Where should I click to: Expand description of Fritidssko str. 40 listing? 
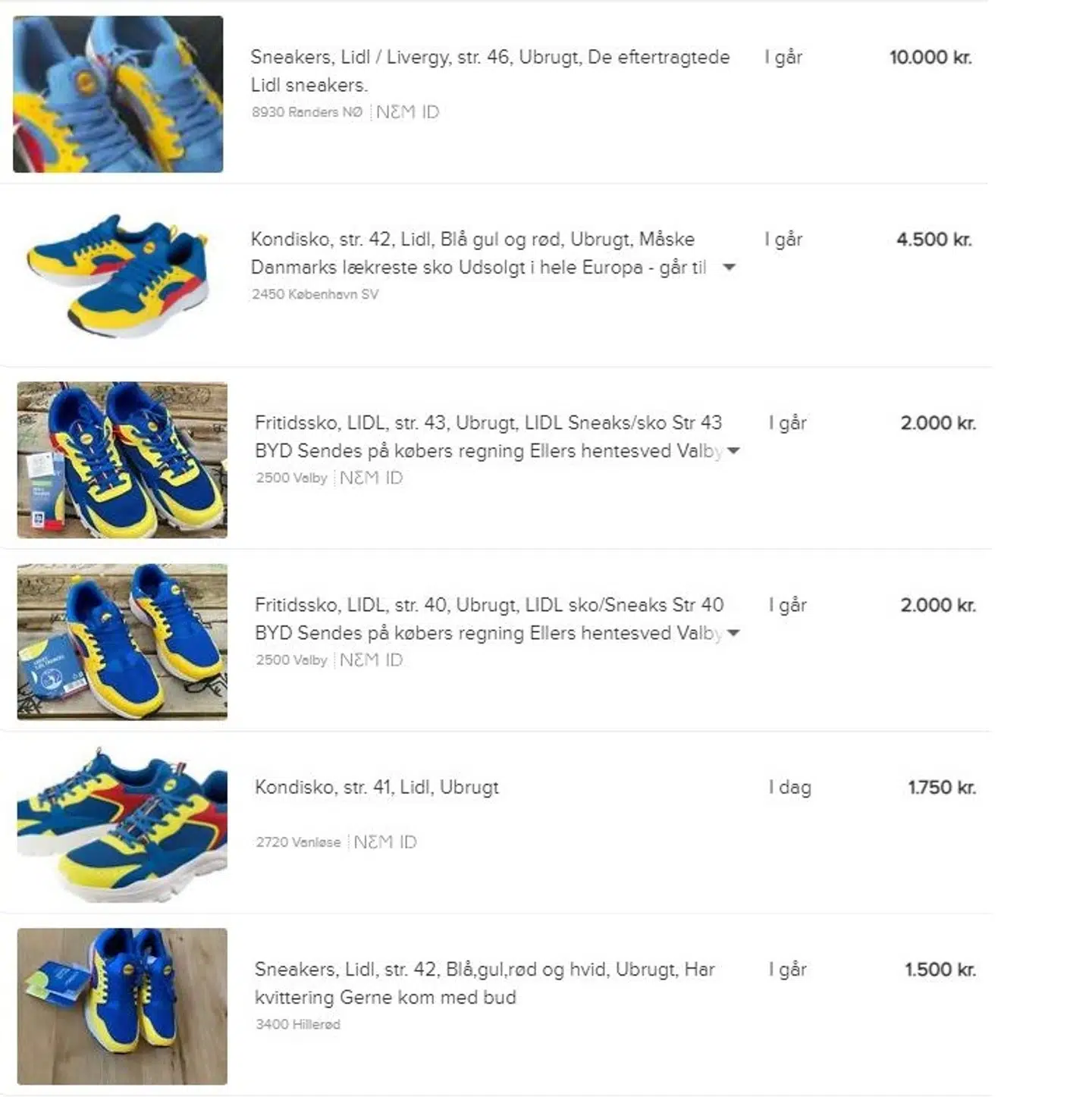pyautogui.click(x=733, y=633)
